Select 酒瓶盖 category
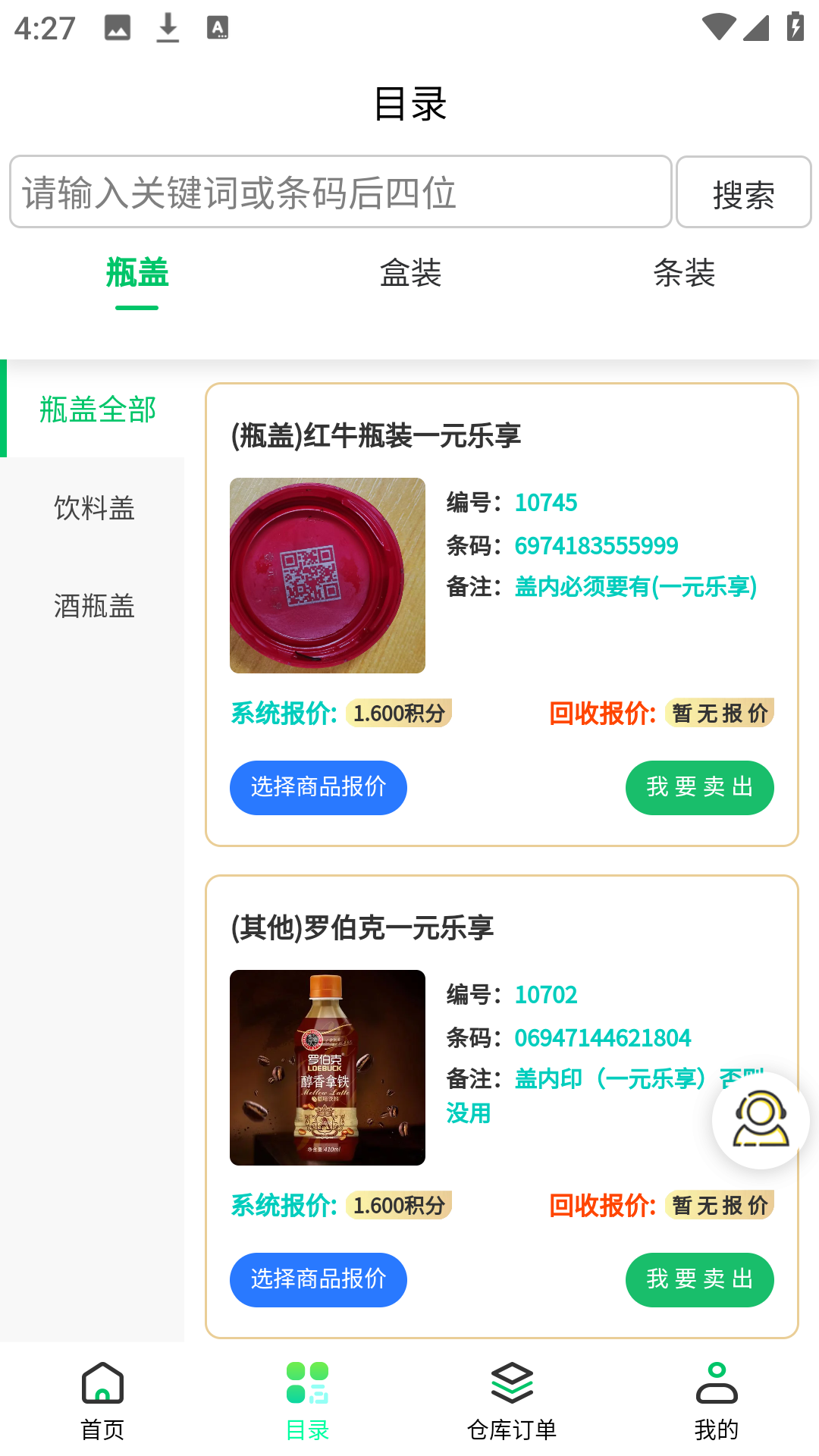The image size is (819, 1456). (x=94, y=607)
